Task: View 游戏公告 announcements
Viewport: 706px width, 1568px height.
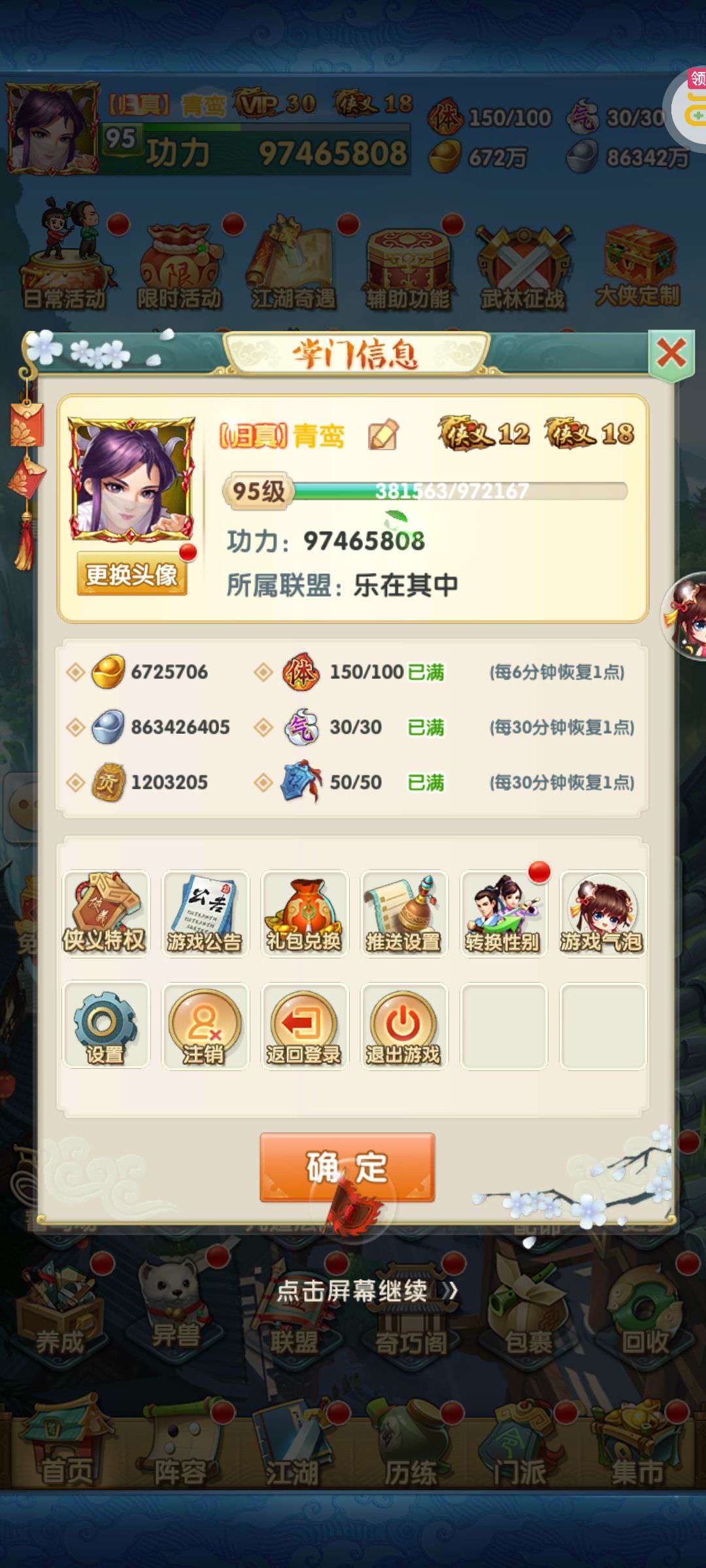Action: 205,913
